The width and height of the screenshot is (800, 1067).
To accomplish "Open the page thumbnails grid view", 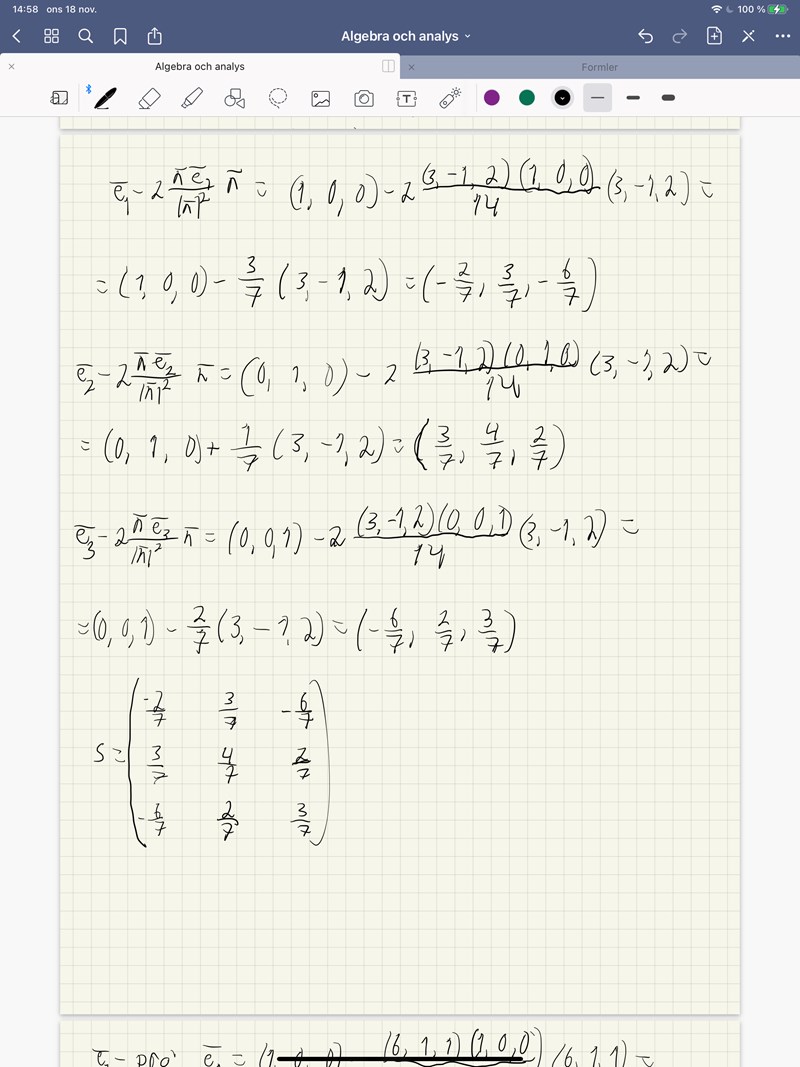I will click(52, 36).
